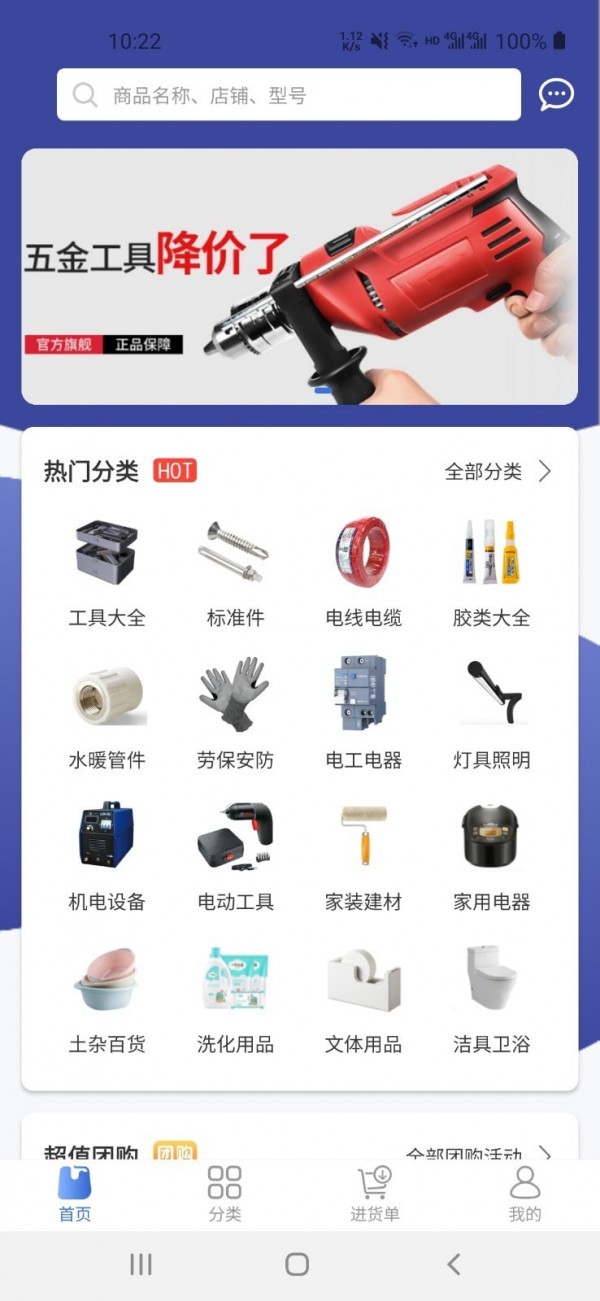Screen dimensions: 600x1301
Task: Browse 洗化用品 category
Action: 235,1000
